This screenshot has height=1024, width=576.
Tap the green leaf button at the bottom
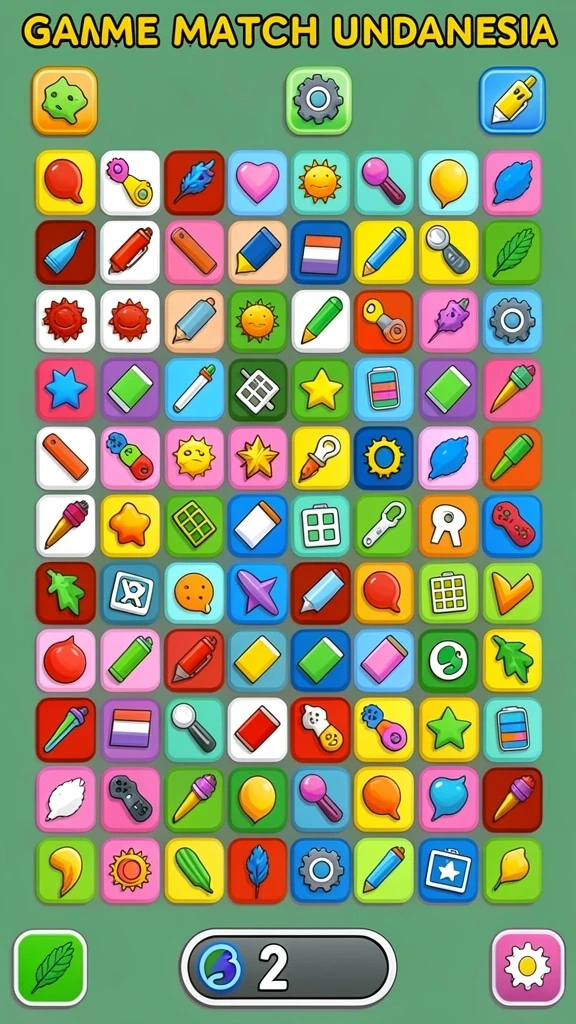(50, 968)
